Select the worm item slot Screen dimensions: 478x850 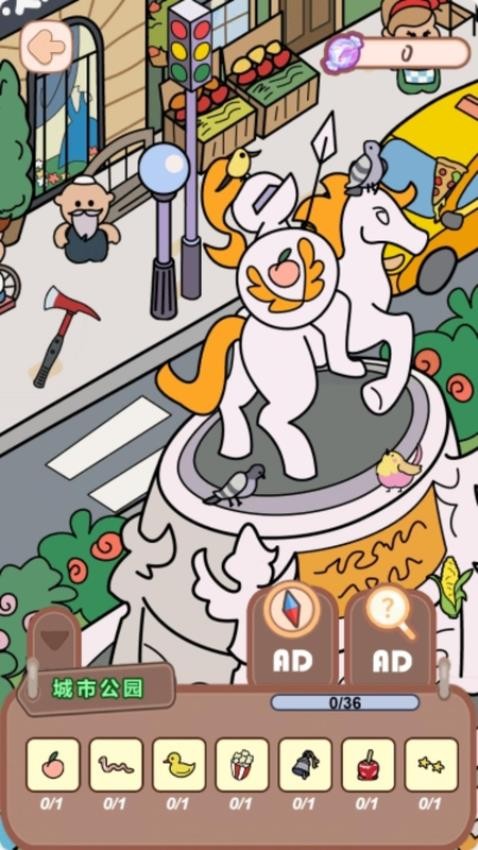[x=116, y=764]
